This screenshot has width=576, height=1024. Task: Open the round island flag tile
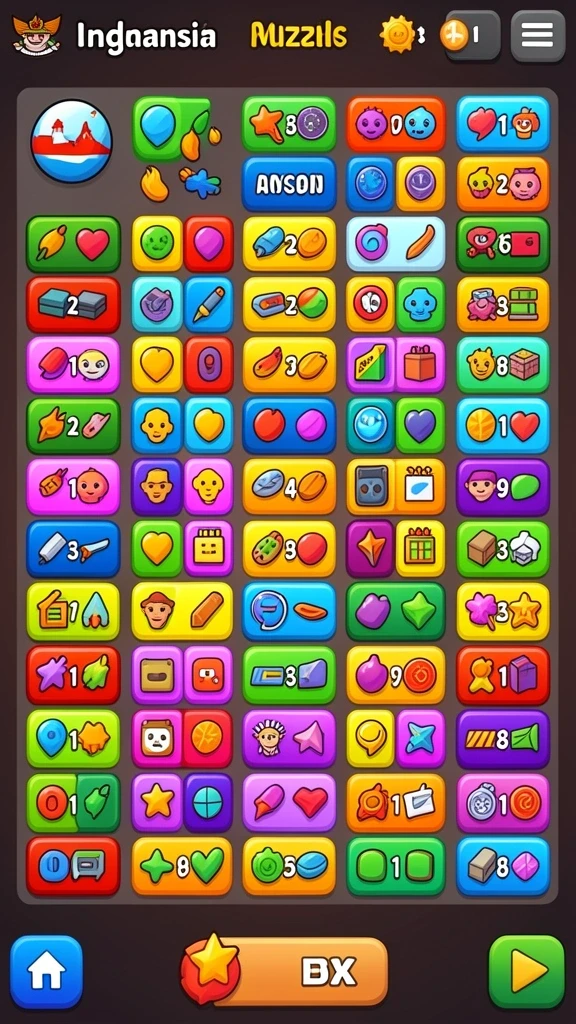click(x=72, y=140)
